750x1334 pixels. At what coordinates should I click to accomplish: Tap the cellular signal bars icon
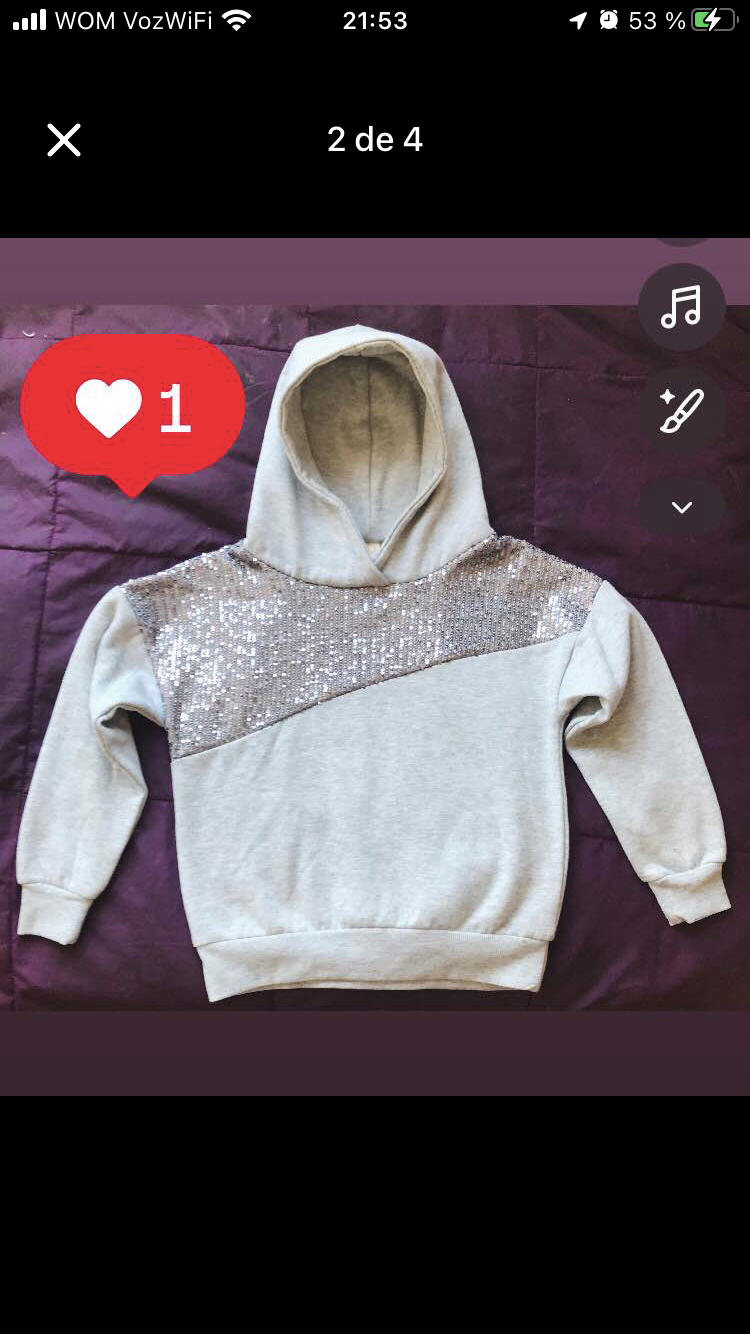[30, 18]
